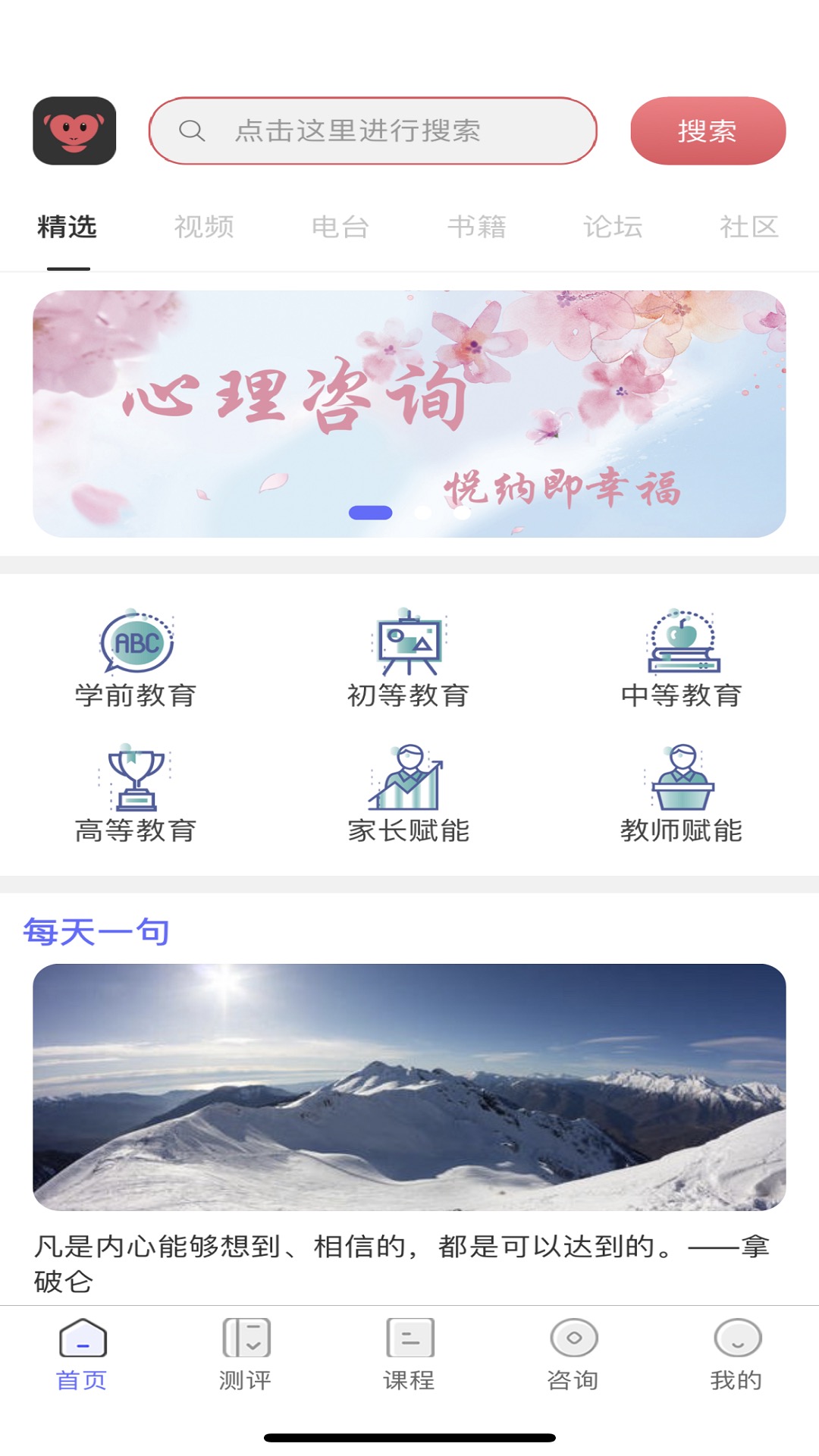819x1456 pixels.
Task: Go to 咨询 in bottom navigation
Action: click(x=573, y=1355)
